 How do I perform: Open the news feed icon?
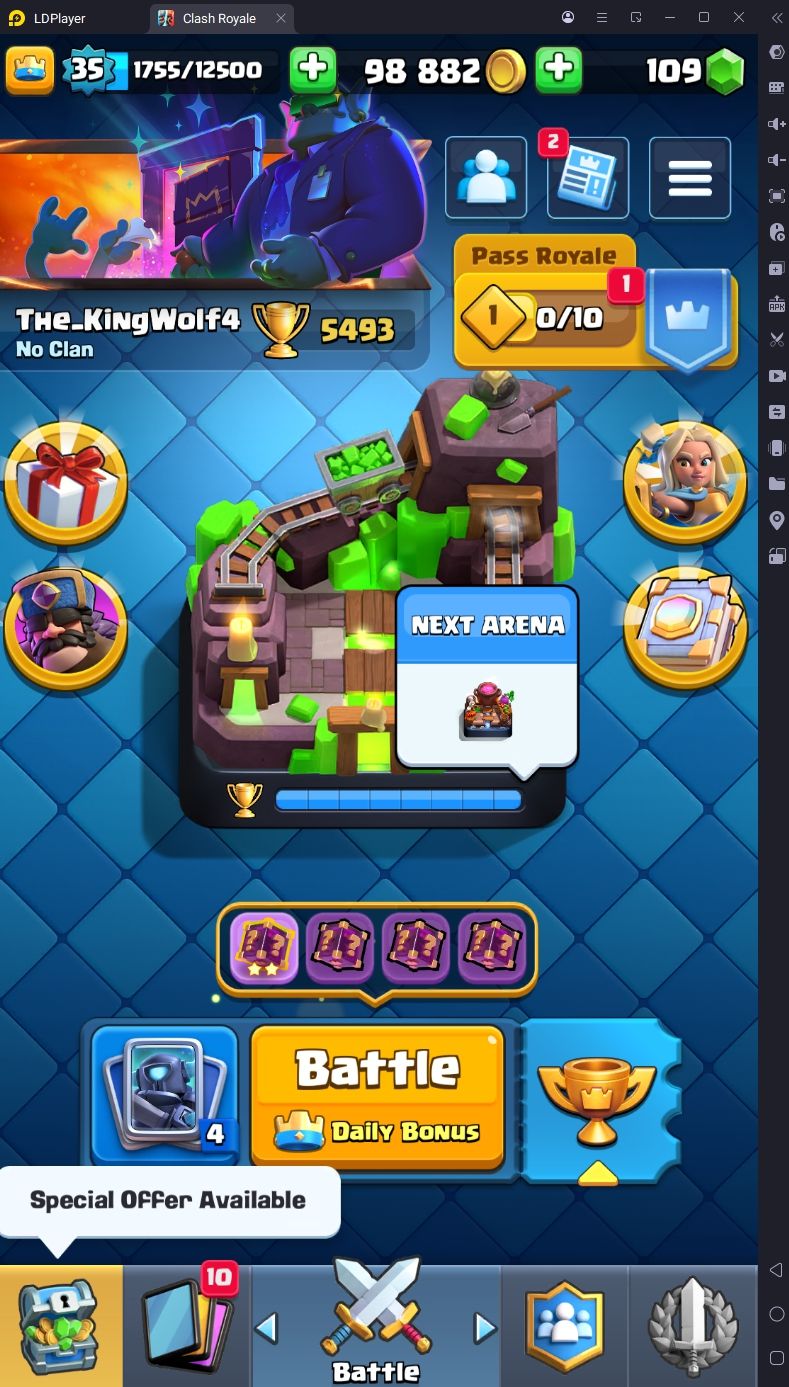[x=588, y=180]
